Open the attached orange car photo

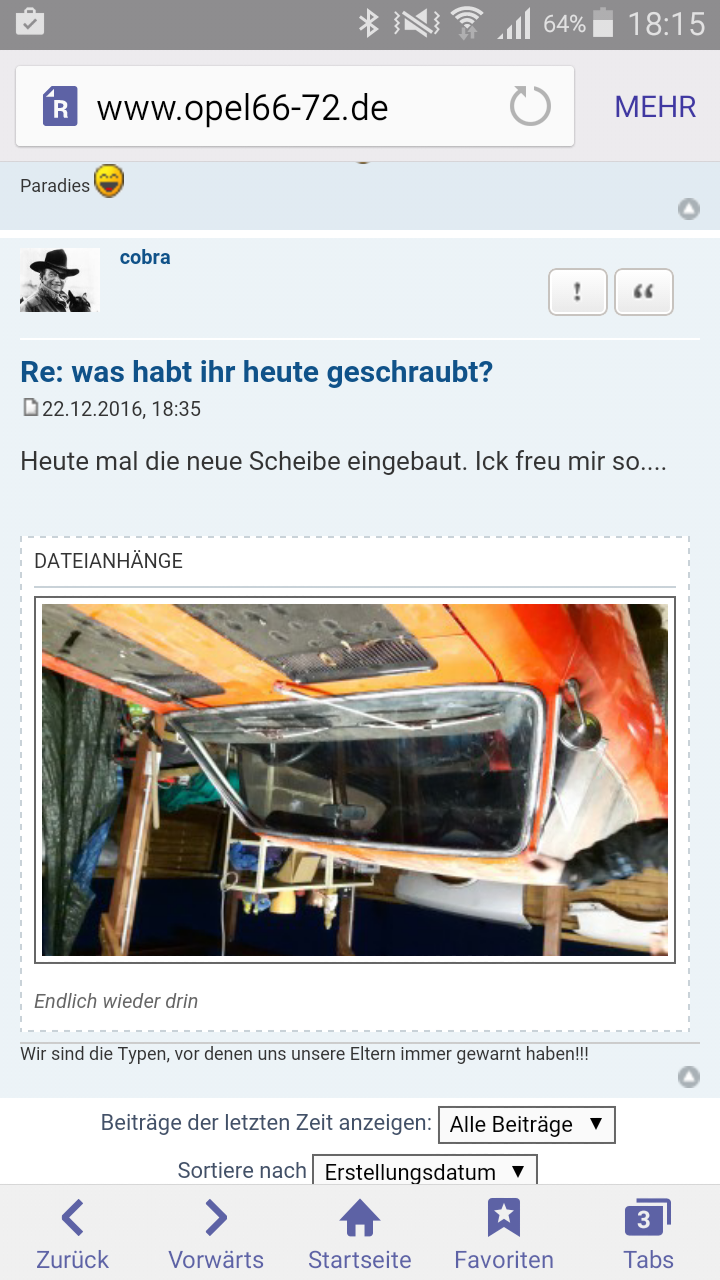click(355, 780)
